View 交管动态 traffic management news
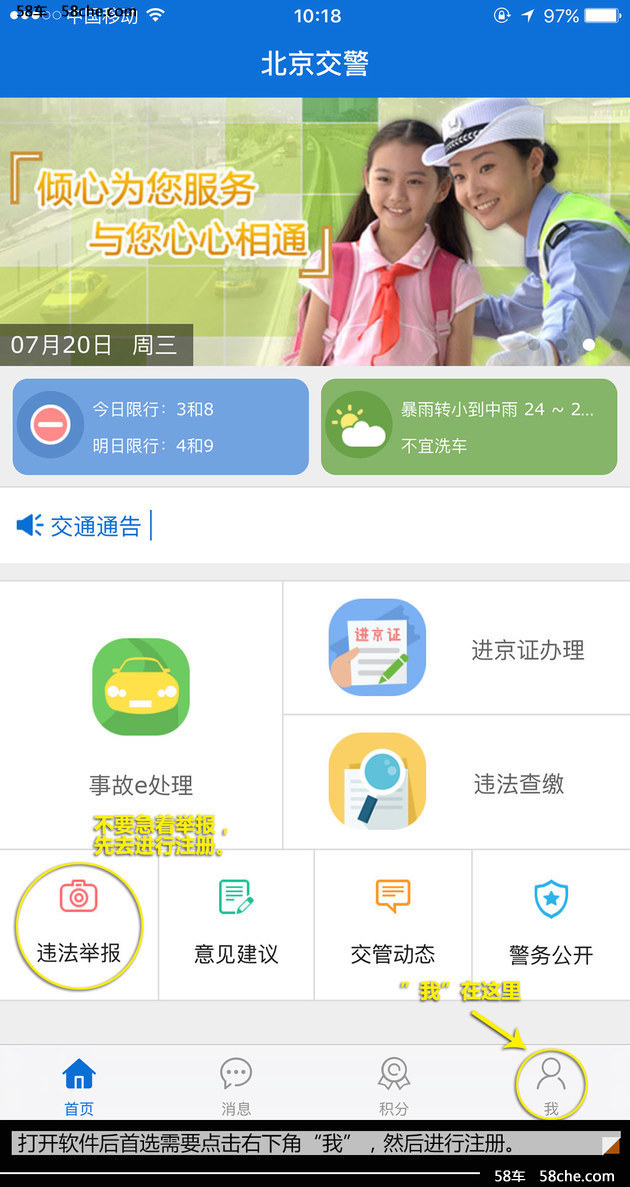630x1187 pixels. 393,924
